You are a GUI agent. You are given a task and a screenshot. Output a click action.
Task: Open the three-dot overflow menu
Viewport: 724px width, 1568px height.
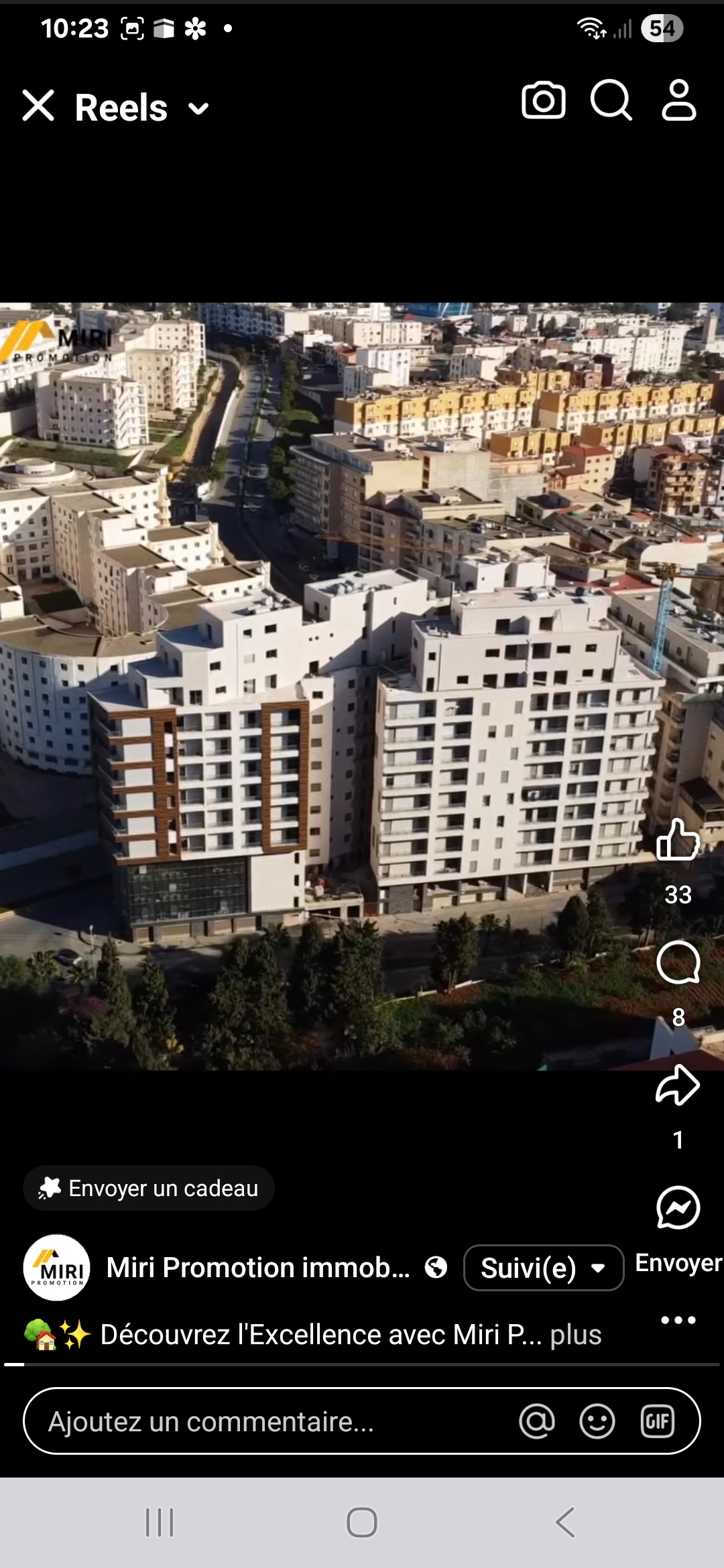678,1320
